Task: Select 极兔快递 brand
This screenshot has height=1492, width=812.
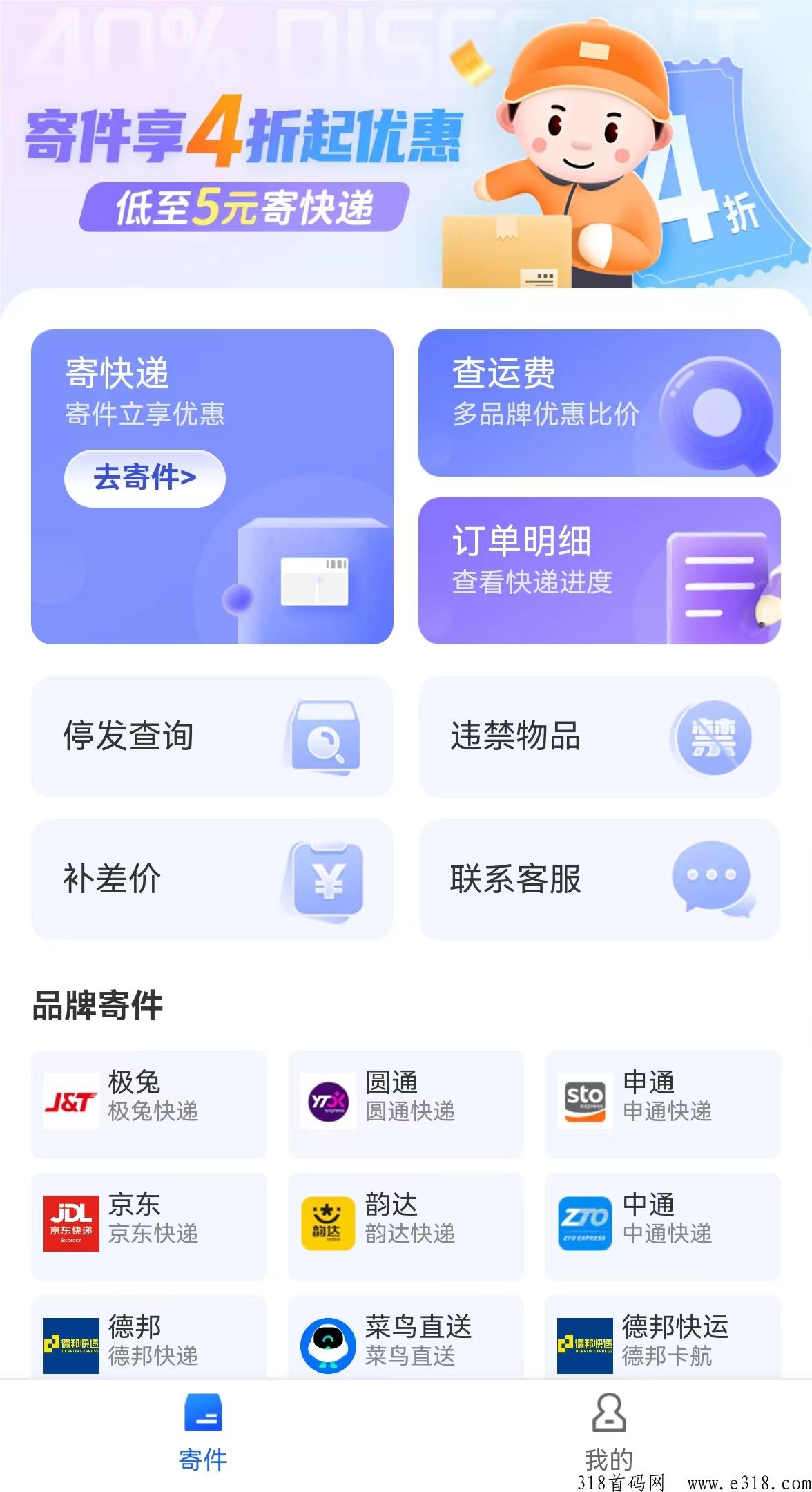Action: (x=149, y=1104)
